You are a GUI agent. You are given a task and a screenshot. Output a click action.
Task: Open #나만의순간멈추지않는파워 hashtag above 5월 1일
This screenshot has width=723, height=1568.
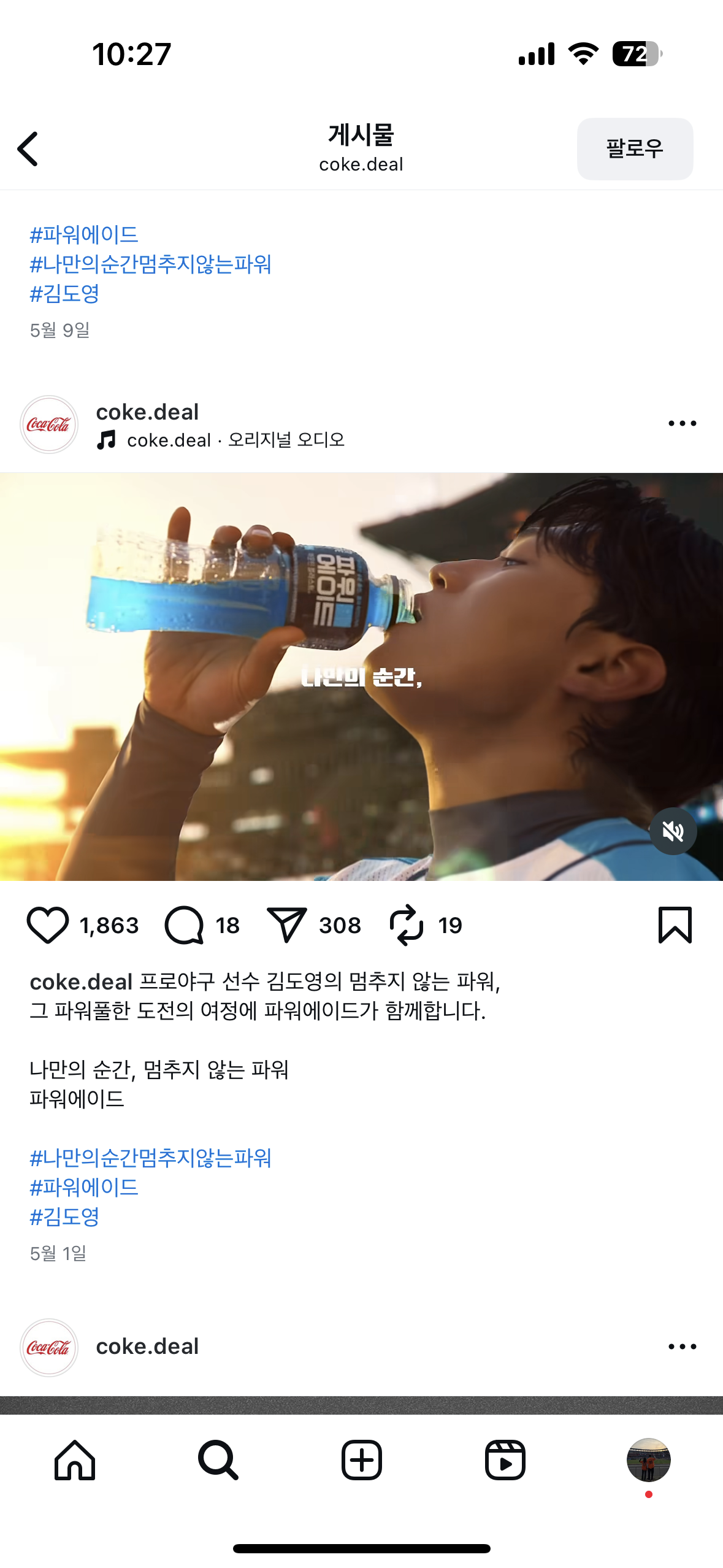pos(151,1158)
